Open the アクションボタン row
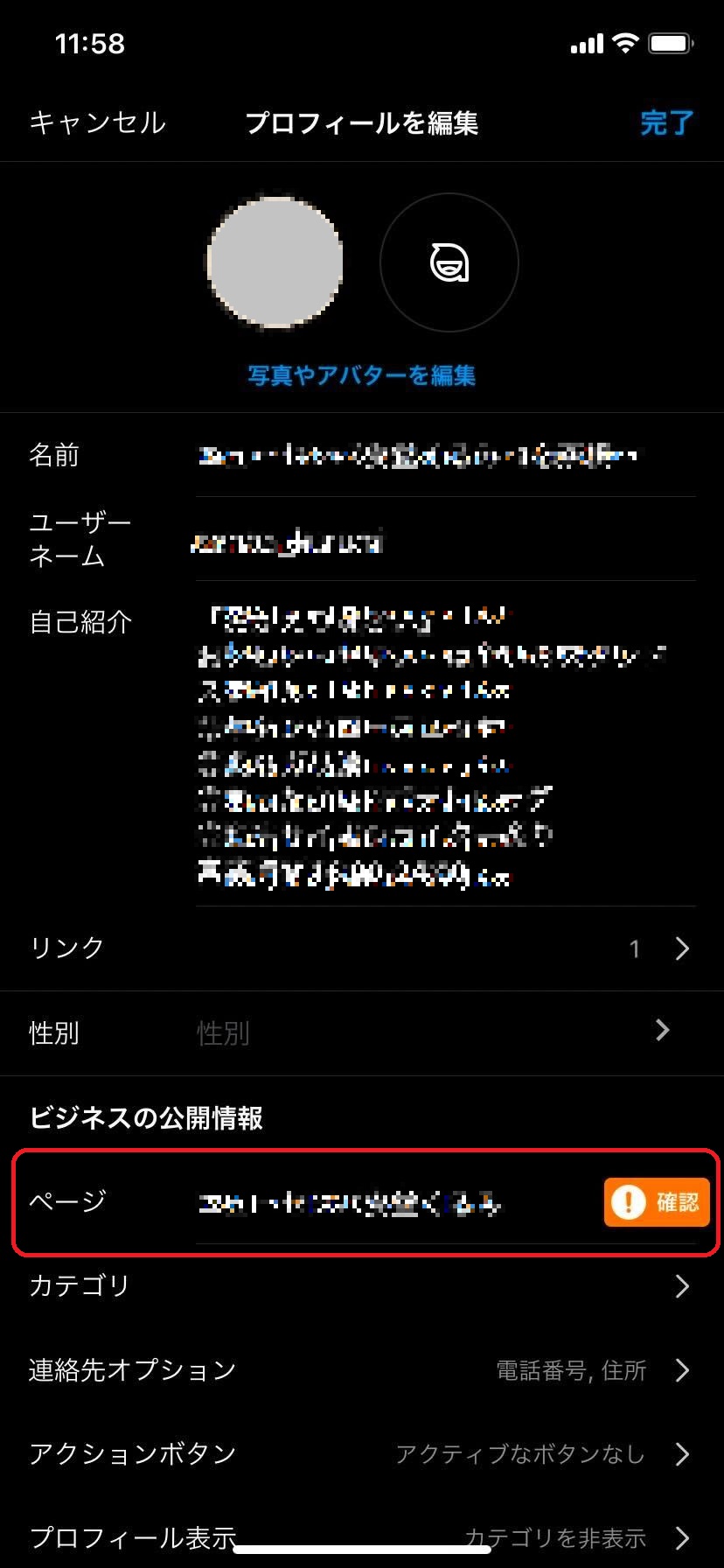This screenshot has height=1568, width=724. (362, 1454)
